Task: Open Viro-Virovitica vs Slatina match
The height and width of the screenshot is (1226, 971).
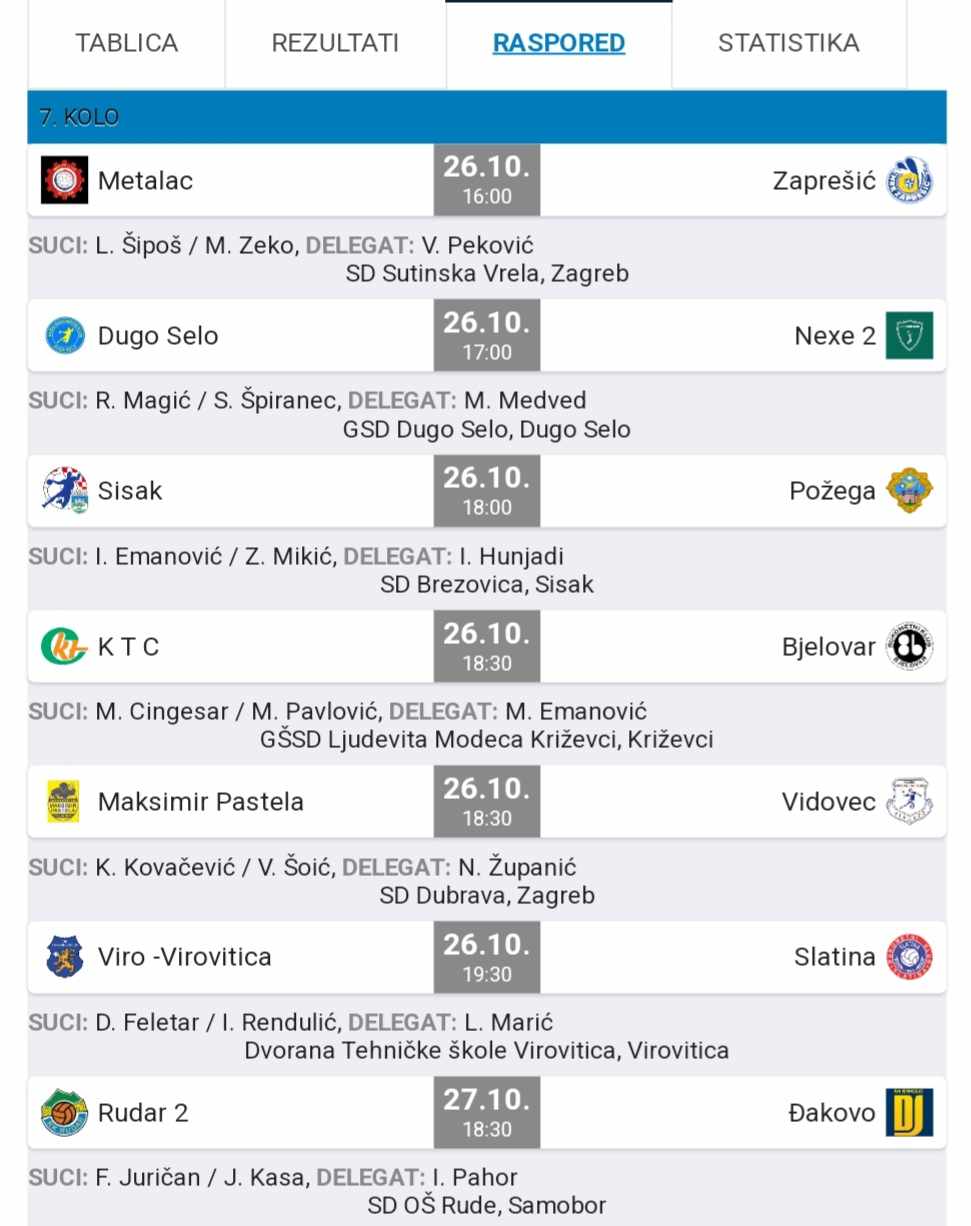Action: pyautogui.click(x=486, y=957)
